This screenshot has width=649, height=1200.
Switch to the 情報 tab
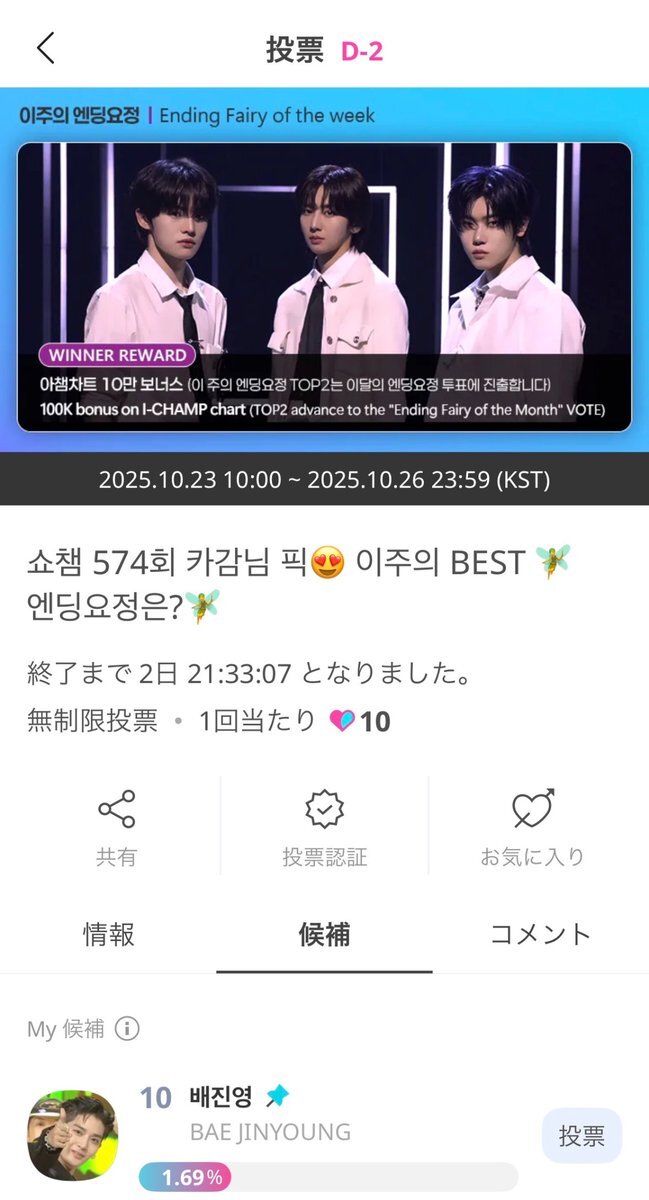(108, 935)
